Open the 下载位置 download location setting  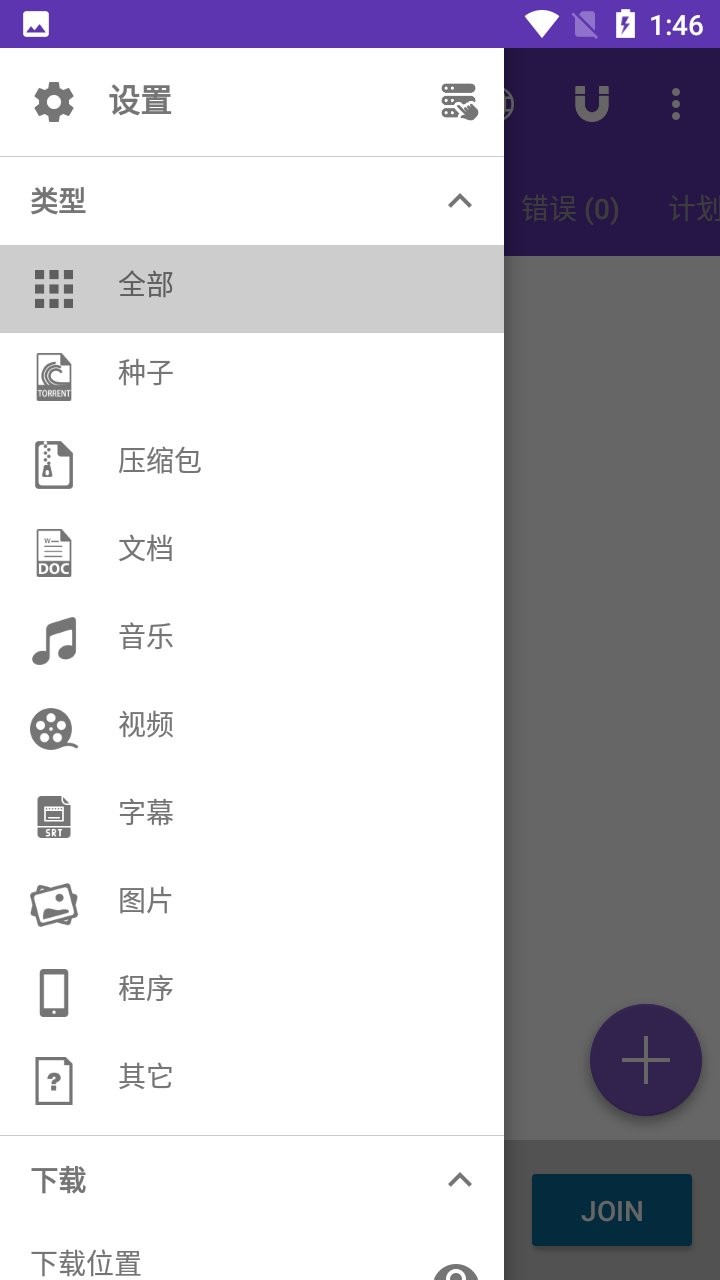(x=87, y=1262)
